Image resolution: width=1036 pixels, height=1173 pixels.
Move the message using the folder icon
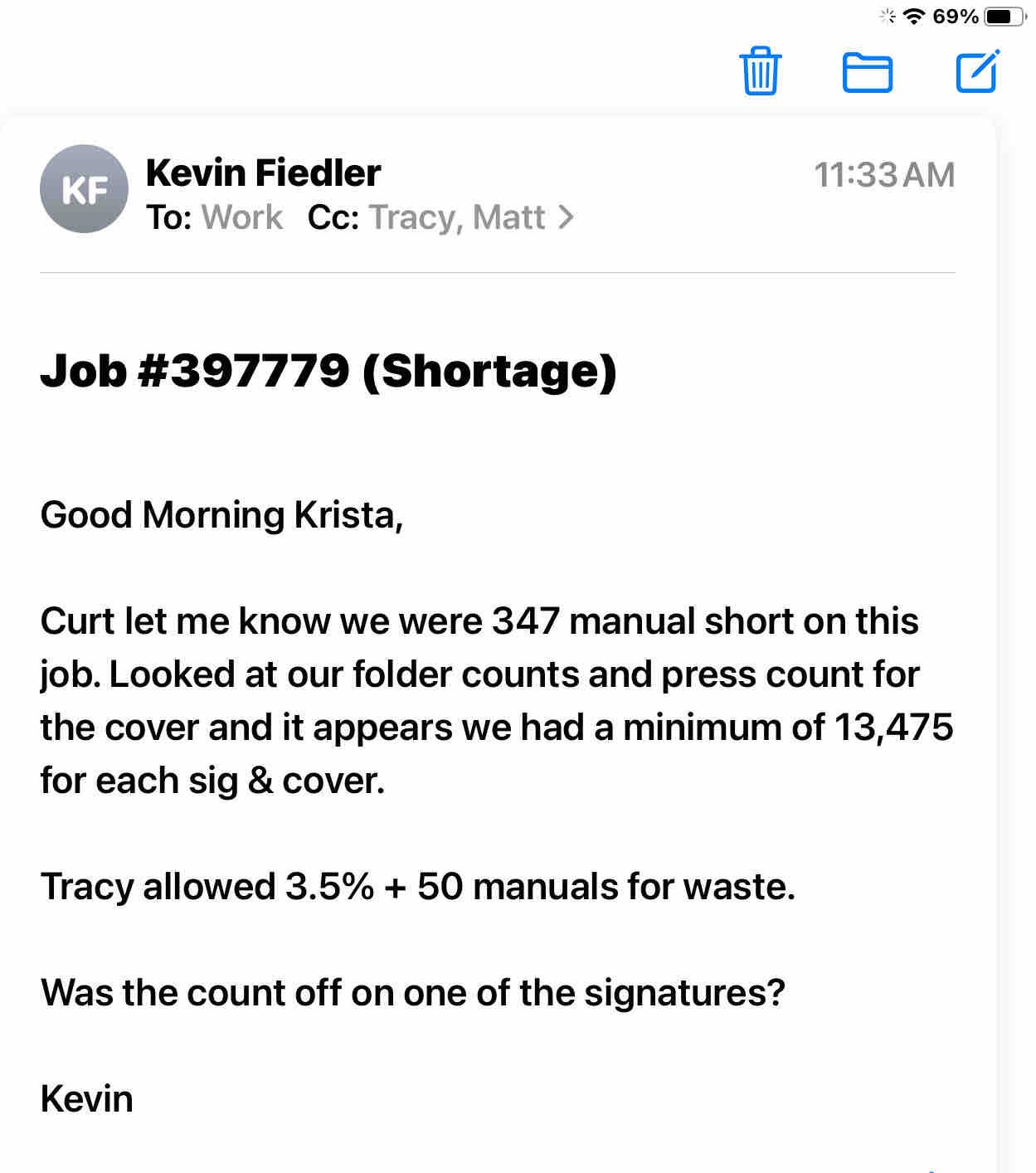coord(867,72)
